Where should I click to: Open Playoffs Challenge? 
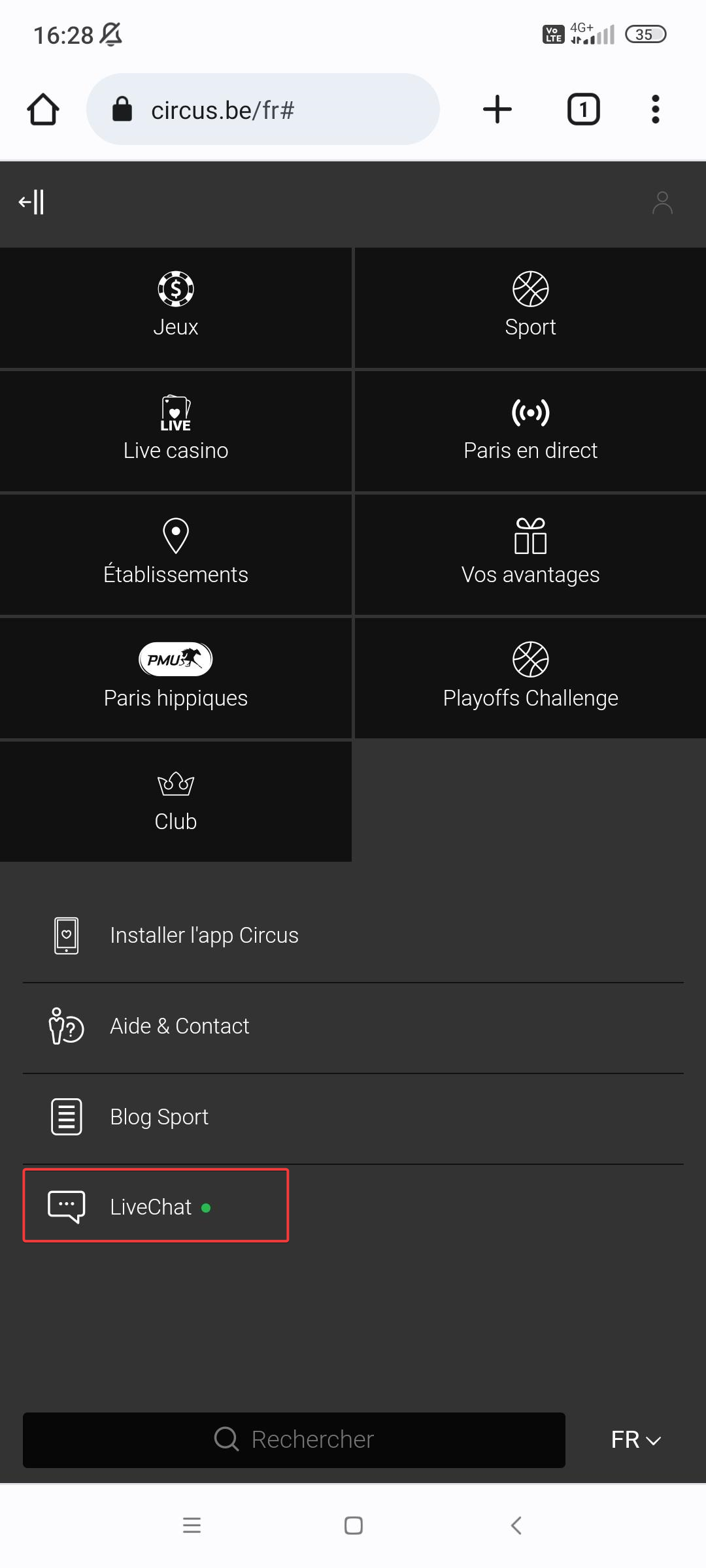pyautogui.click(x=530, y=678)
